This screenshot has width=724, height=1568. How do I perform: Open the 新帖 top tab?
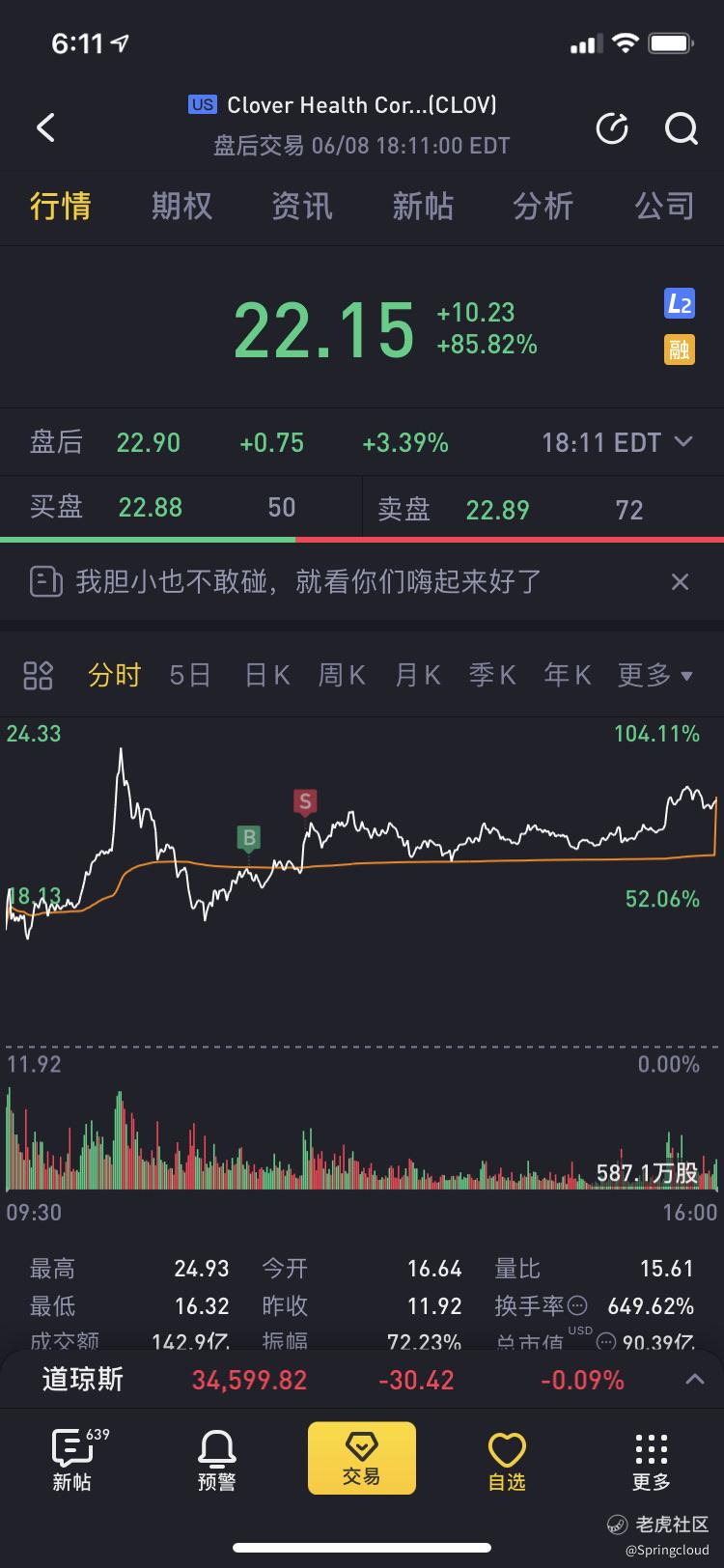[x=423, y=206]
